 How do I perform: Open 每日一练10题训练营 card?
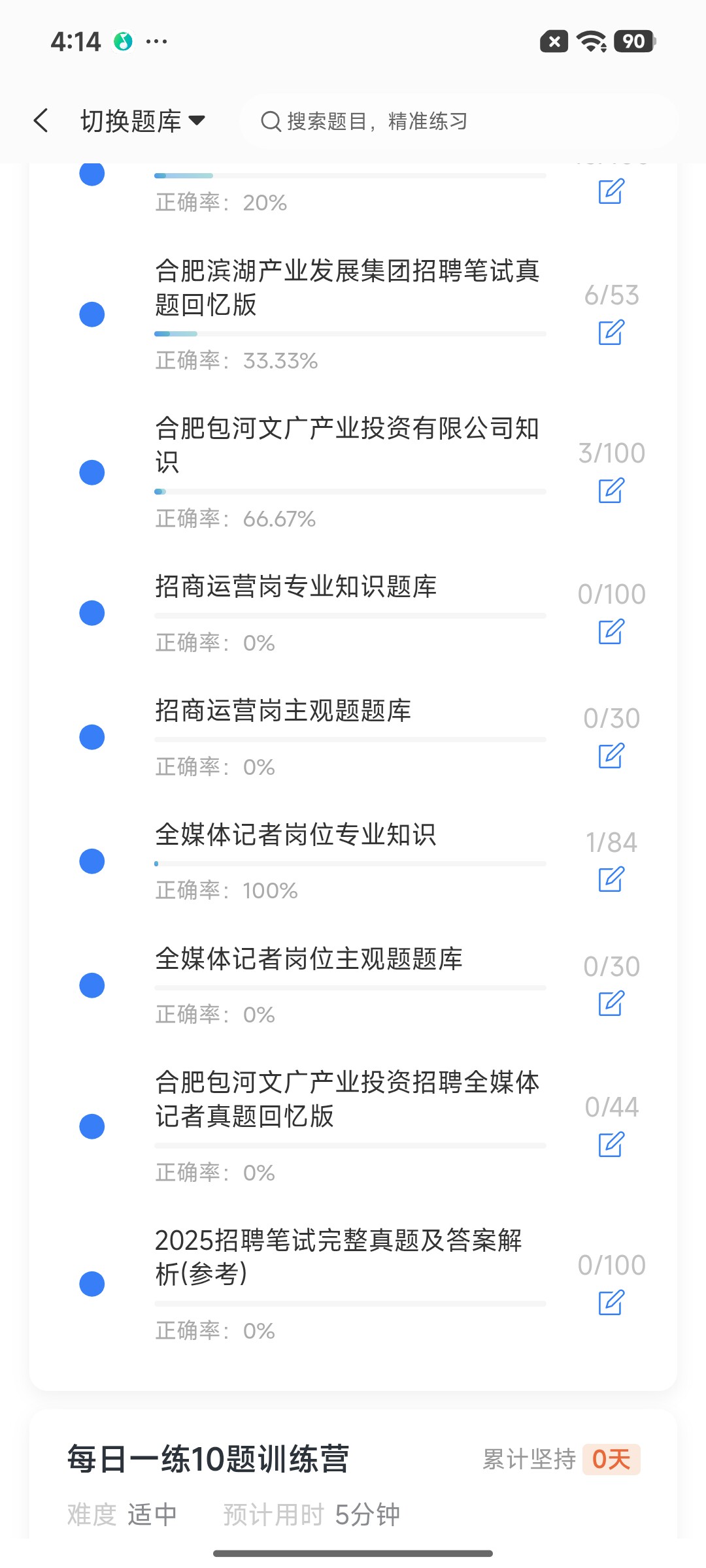coord(353,1477)
